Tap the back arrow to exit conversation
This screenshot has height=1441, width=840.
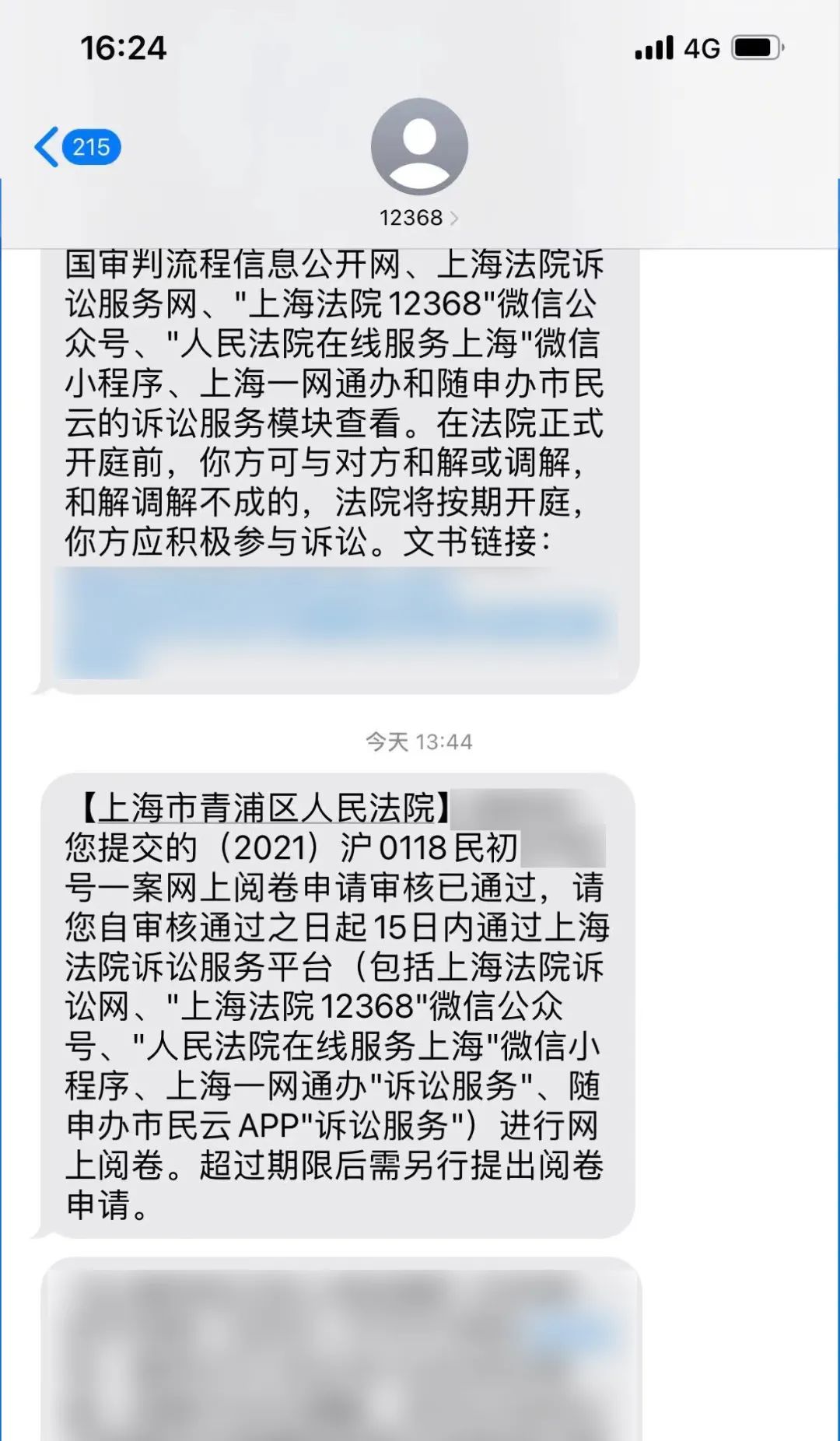[x=47, y=146]
